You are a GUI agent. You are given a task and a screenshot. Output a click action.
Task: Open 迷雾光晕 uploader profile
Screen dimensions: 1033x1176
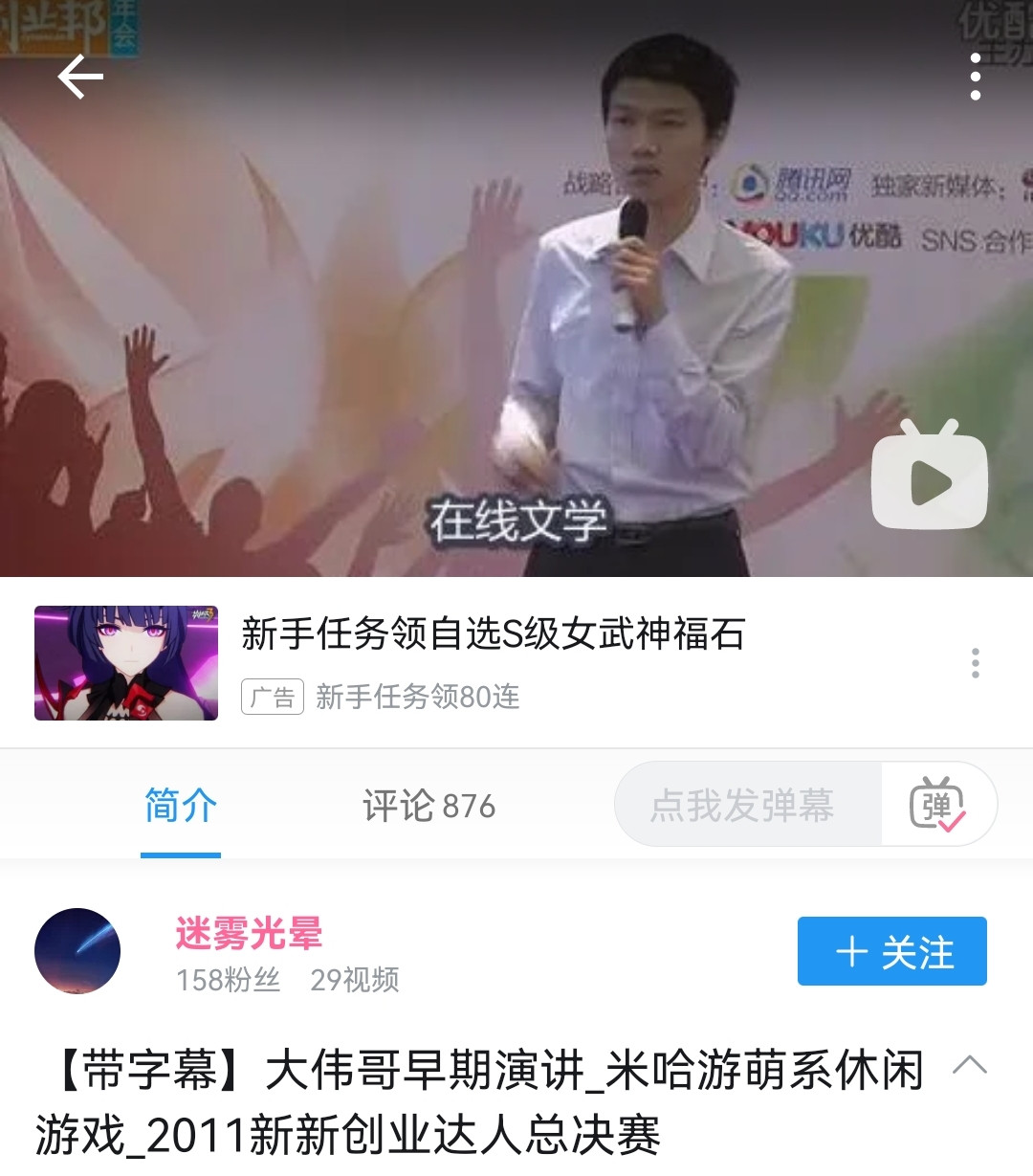pyautogui.click(x=249, y=933)
